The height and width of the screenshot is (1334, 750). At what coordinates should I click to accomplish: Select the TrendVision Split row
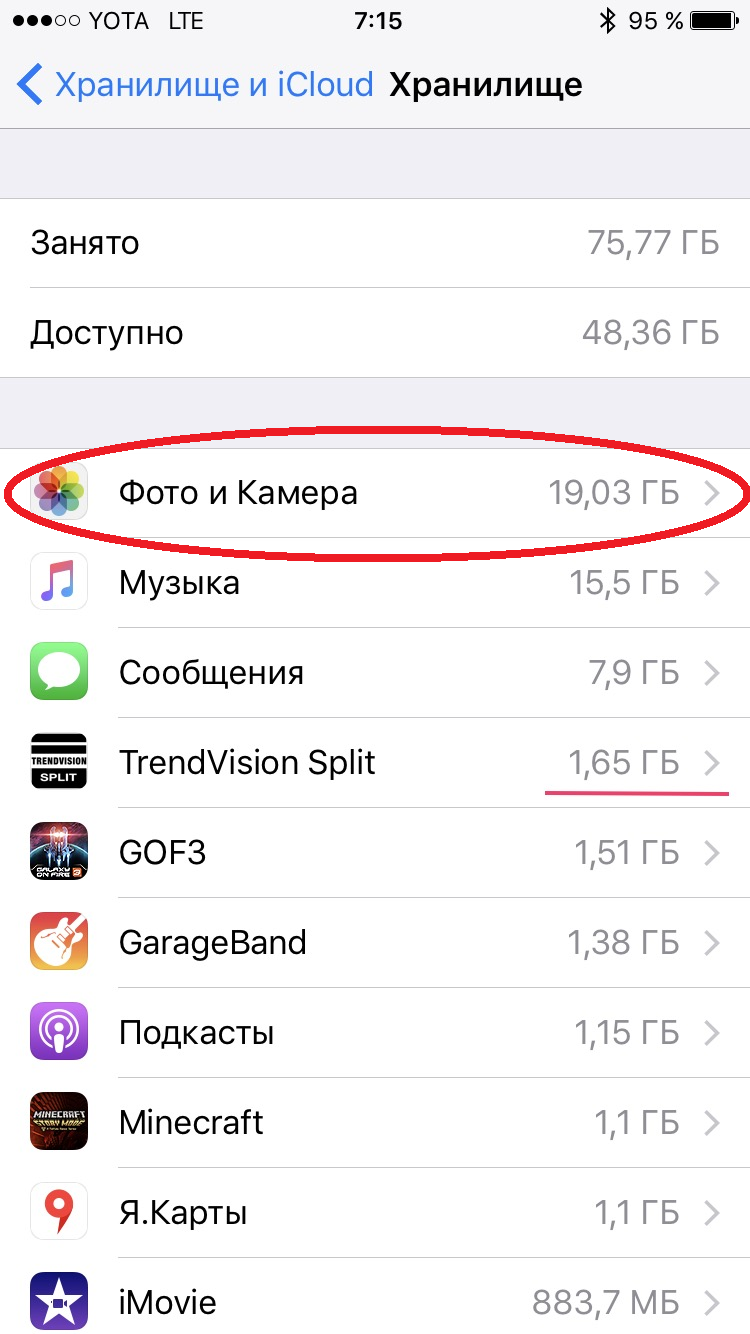pos(375,763)
